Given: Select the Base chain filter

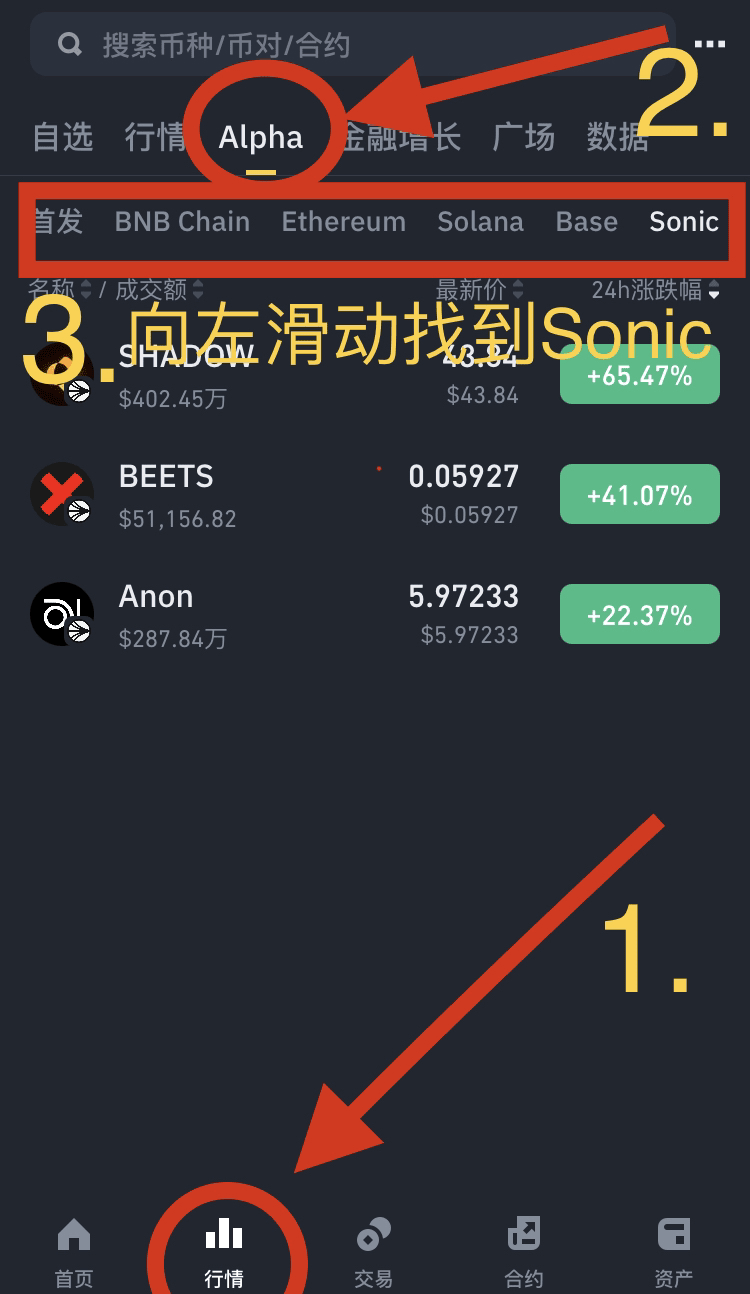Looking at the screenshot, I should [586, 221].
